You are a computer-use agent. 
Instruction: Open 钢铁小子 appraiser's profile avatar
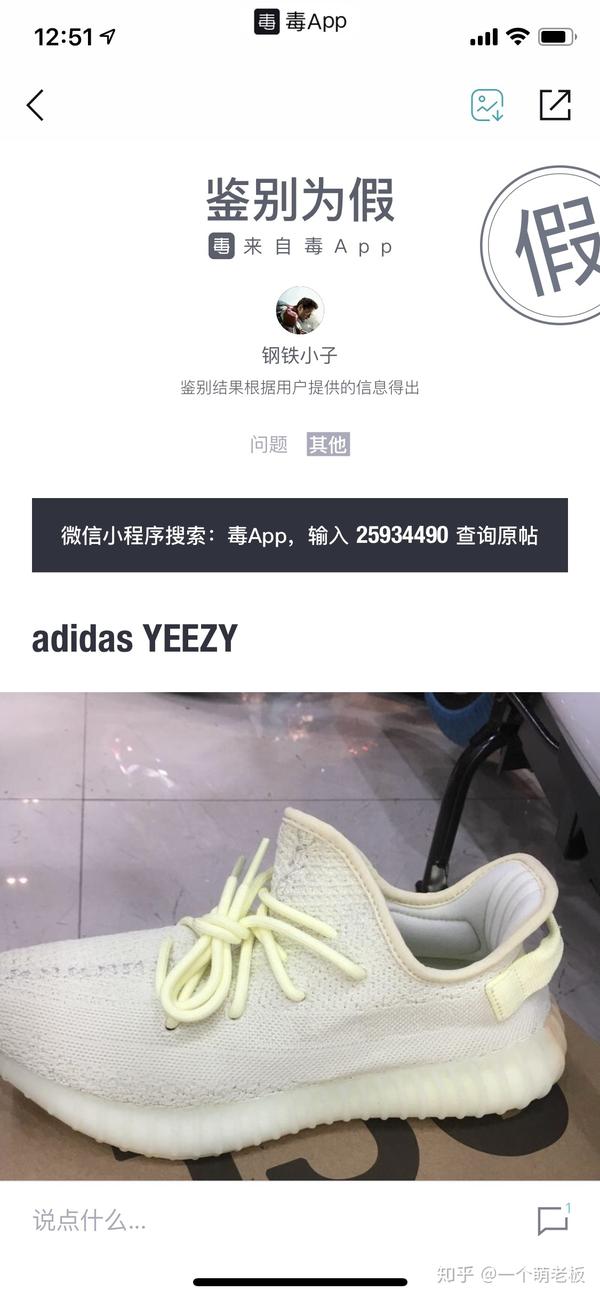(300, 310)
